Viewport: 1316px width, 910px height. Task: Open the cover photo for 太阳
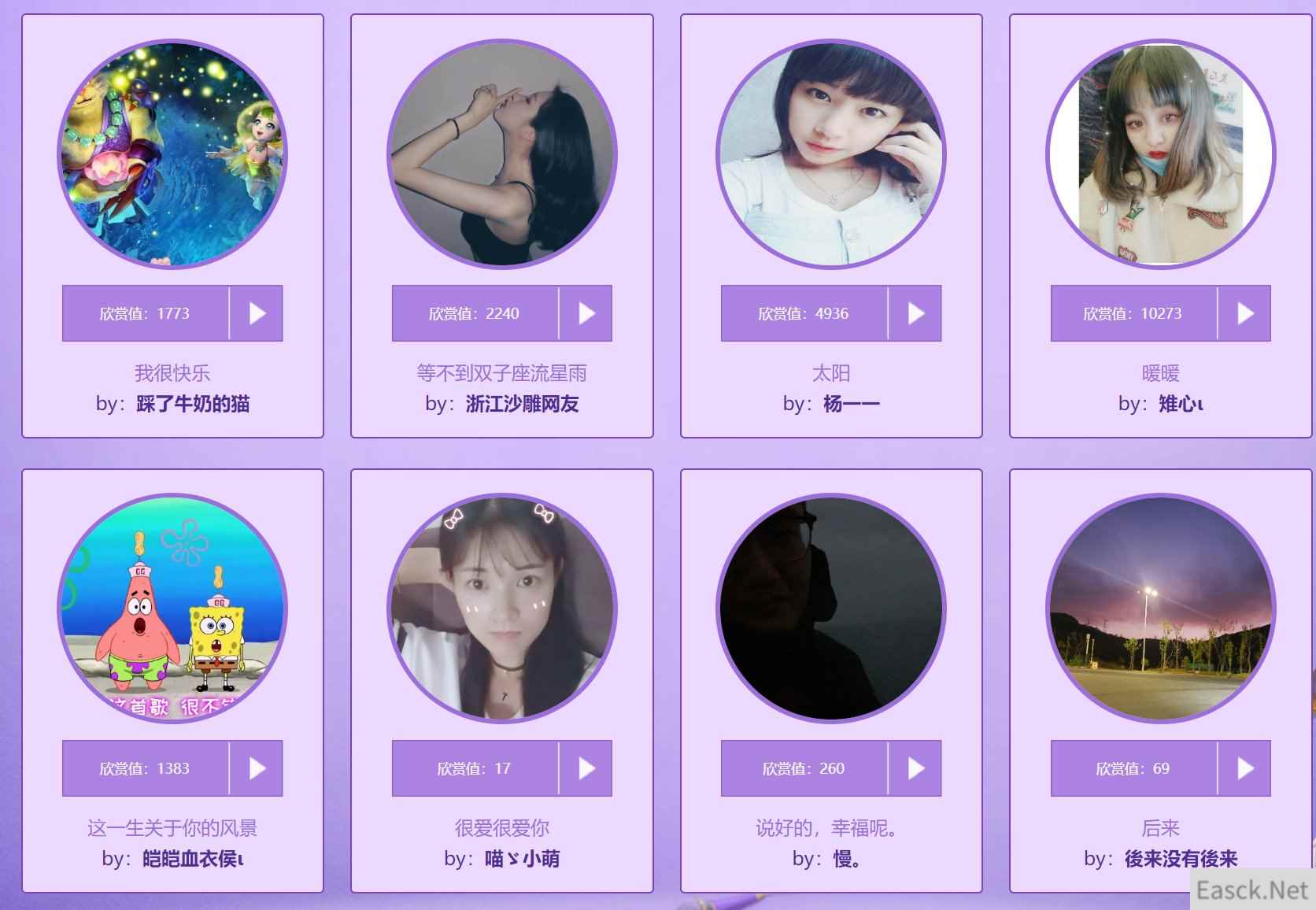pyautogui.click(x=831, y=154)
